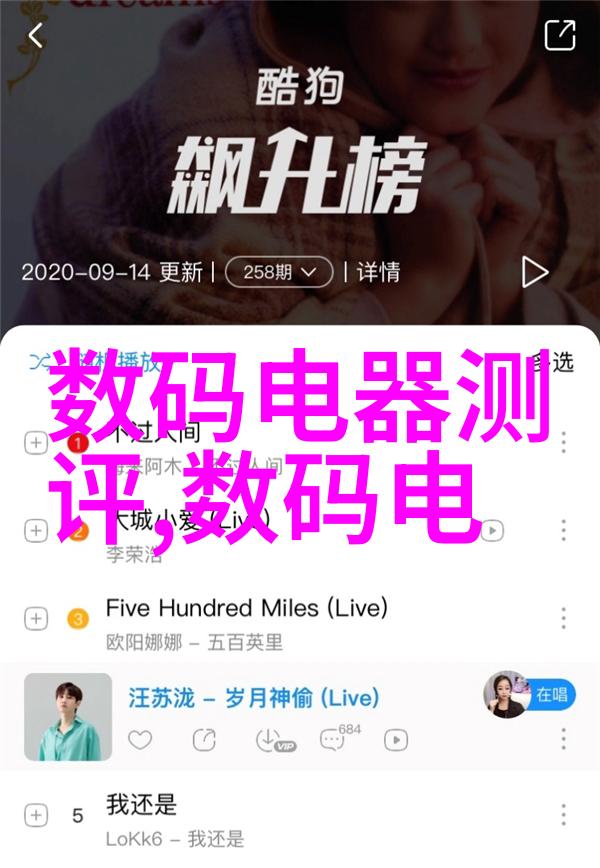Open more options for Five Hundred Miles

(565, 619)
